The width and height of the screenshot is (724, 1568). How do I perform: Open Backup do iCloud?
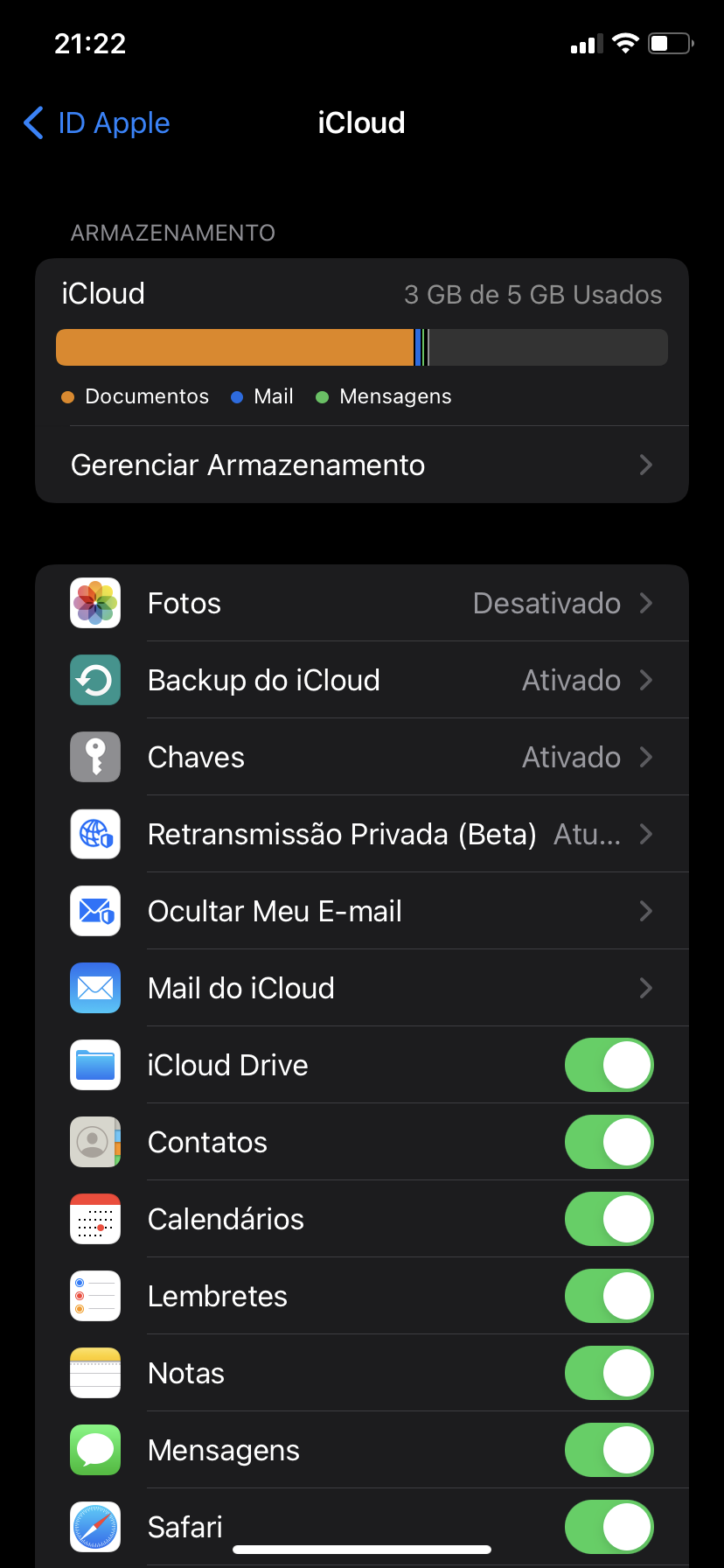click(x=361, y=680)
